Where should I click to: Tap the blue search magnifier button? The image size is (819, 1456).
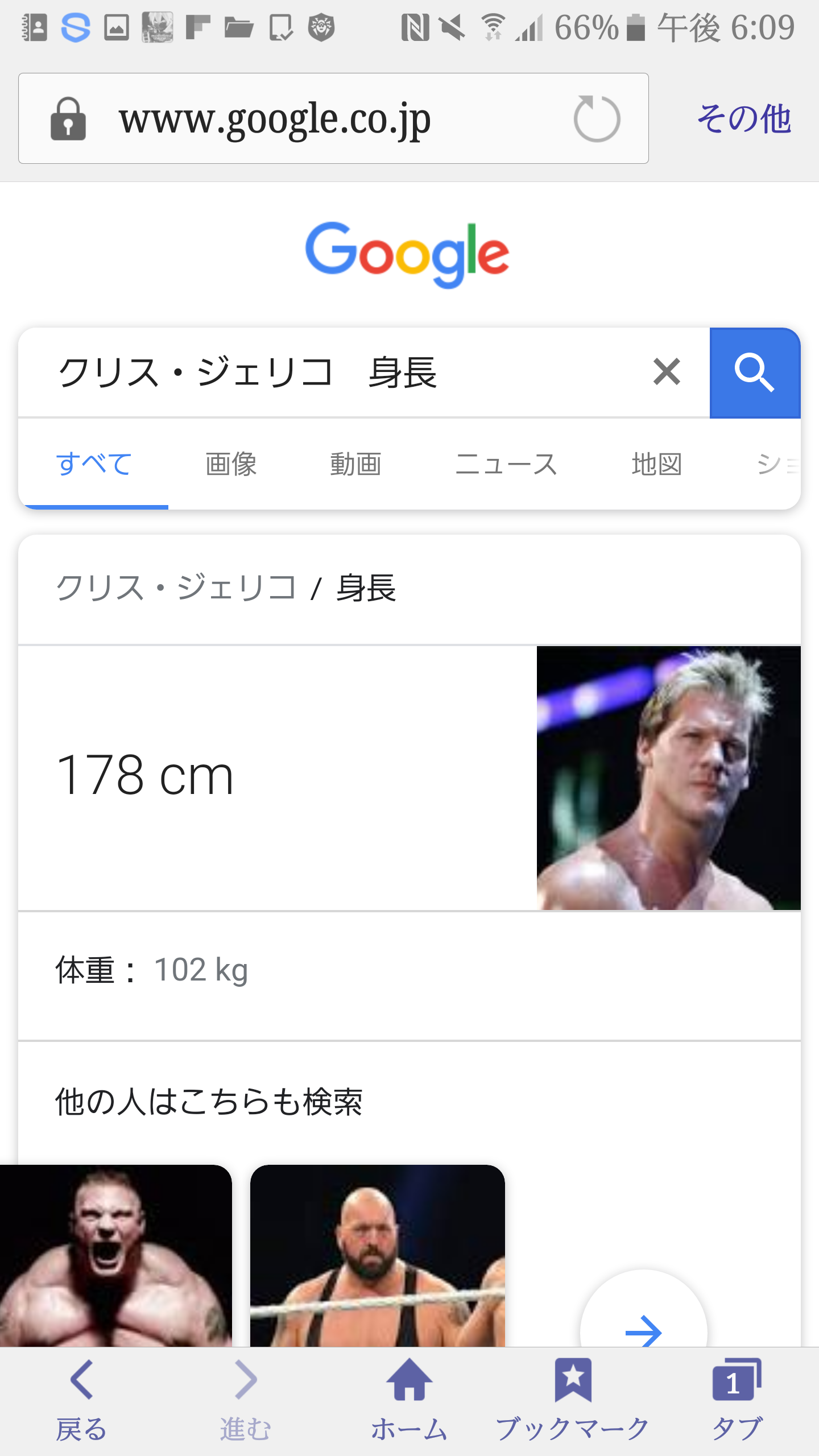pyautogui.click(x=755, y=373)
